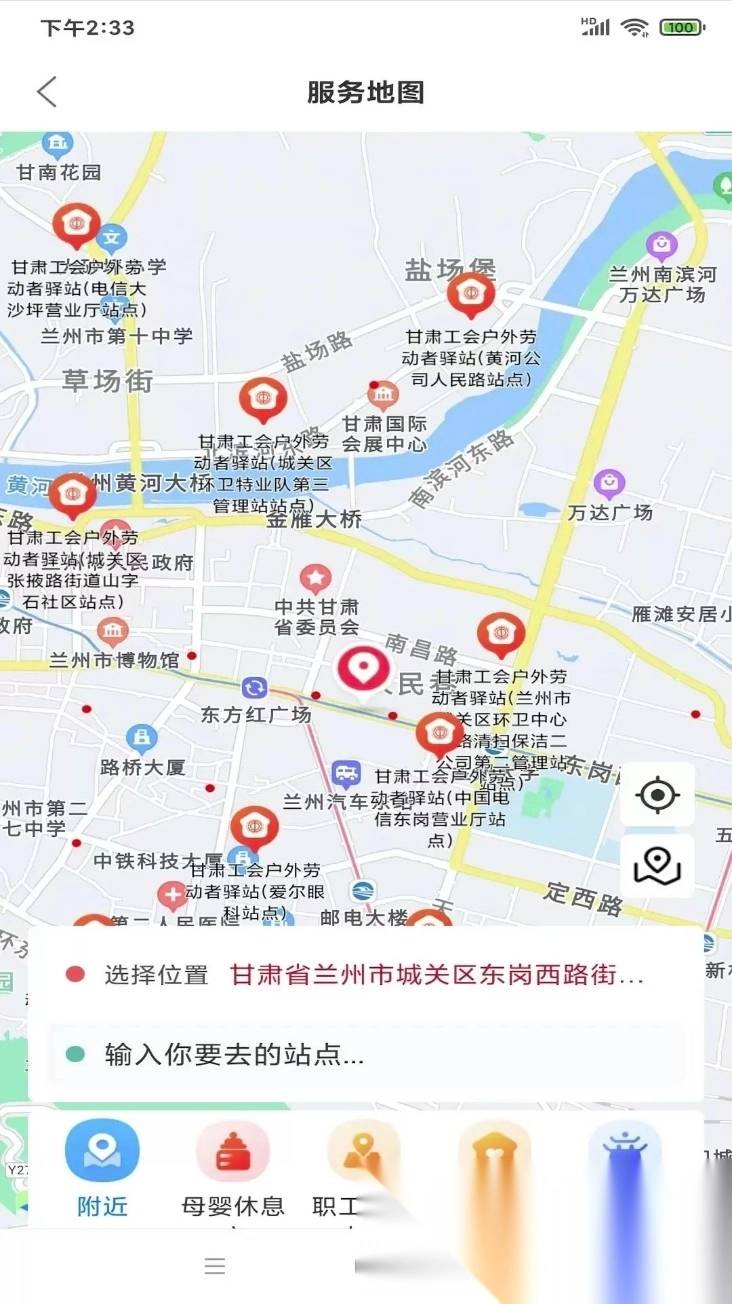Tap the 东方红广场 transfer station icon
The width and height of the screenshot is (732, 1304).
tap(253, 689)
